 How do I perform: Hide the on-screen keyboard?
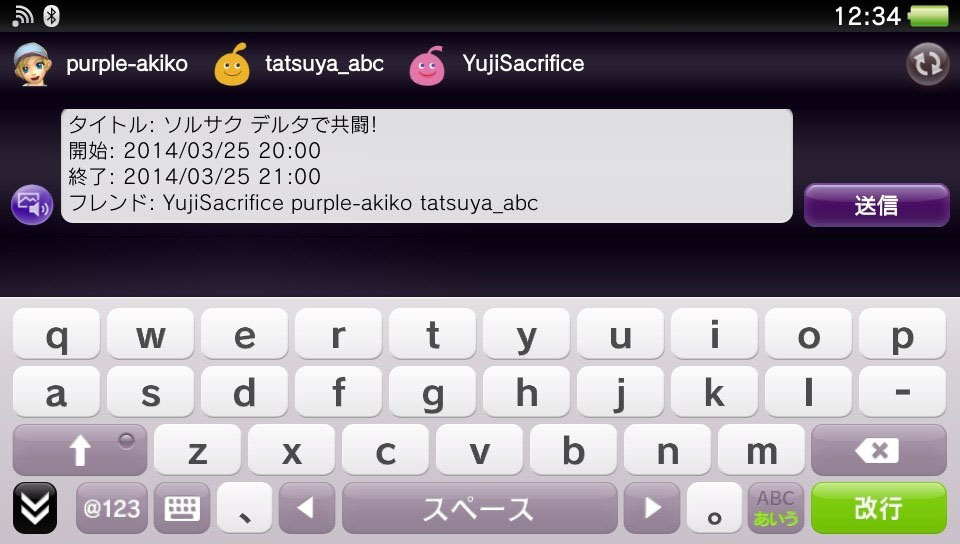tap(35, 508)
